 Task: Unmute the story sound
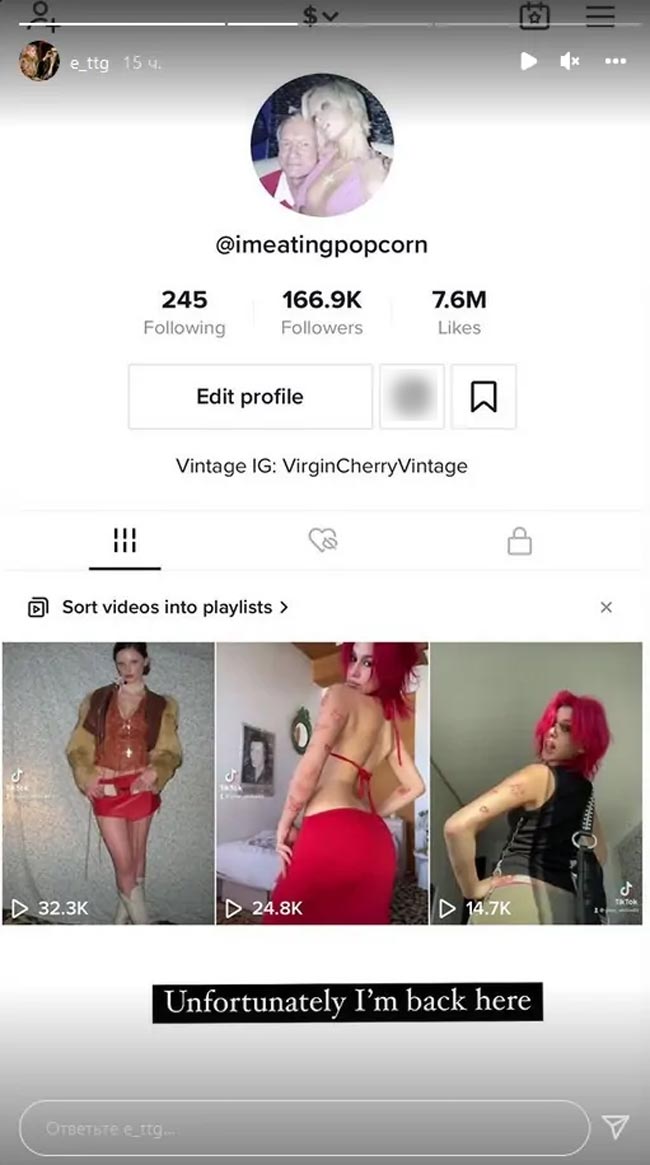coord(570,62)
